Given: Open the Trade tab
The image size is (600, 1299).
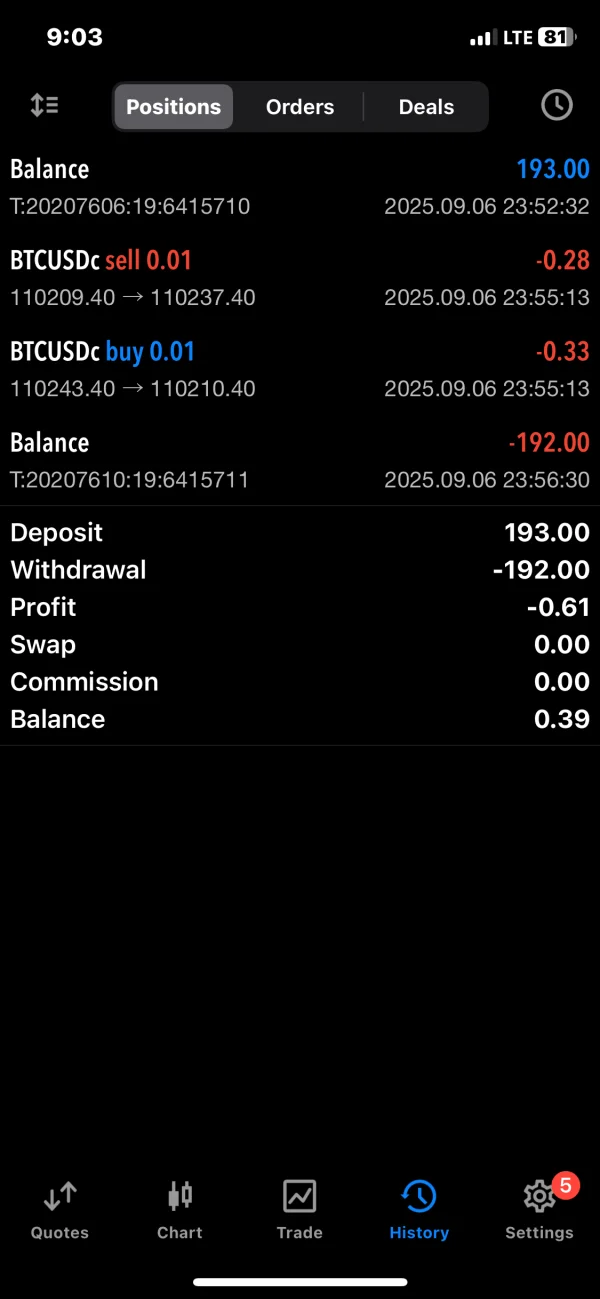Looking at the screenshot, I should point(300,1209).
